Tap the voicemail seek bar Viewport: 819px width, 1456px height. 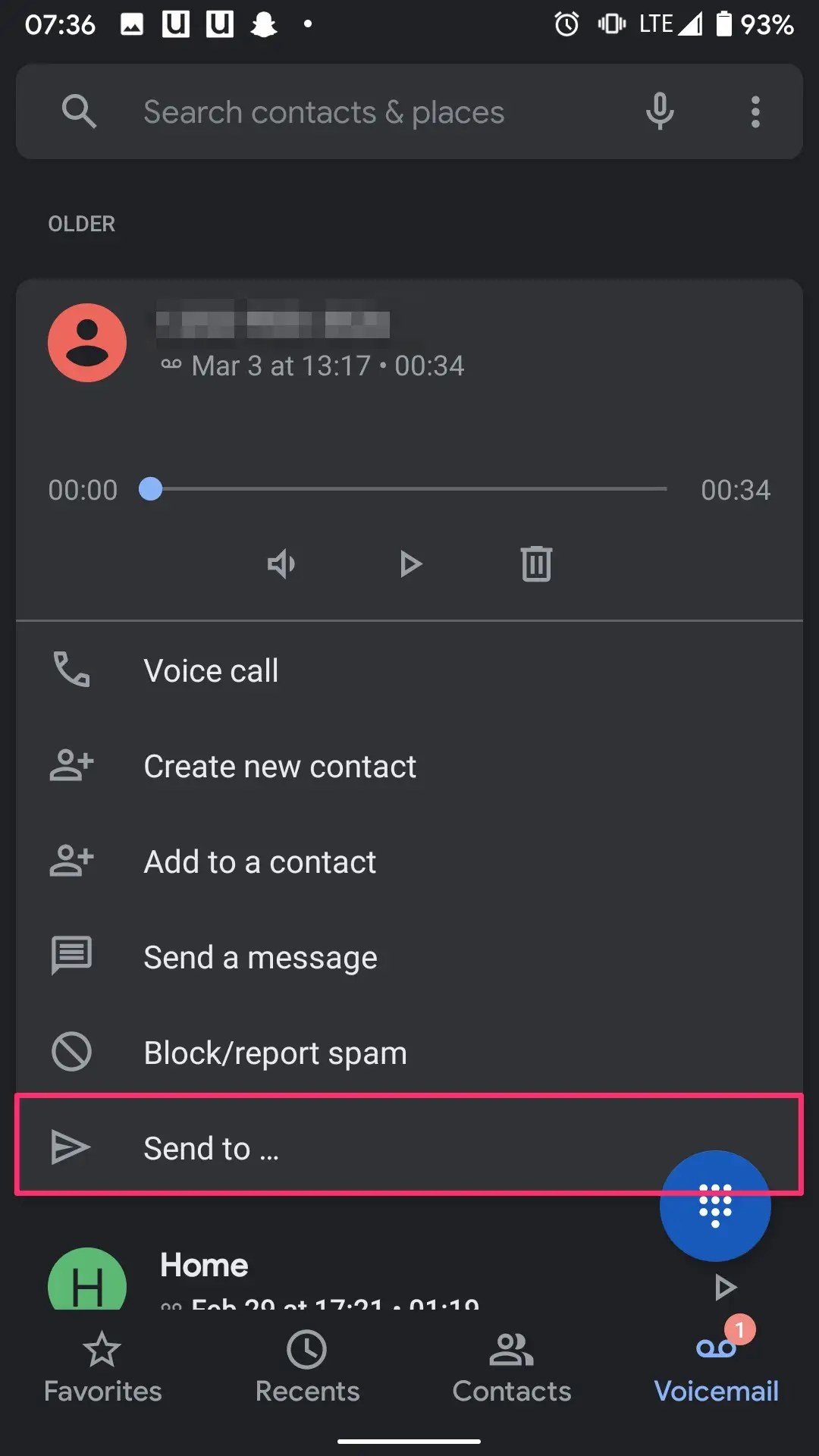pos(409,489)
